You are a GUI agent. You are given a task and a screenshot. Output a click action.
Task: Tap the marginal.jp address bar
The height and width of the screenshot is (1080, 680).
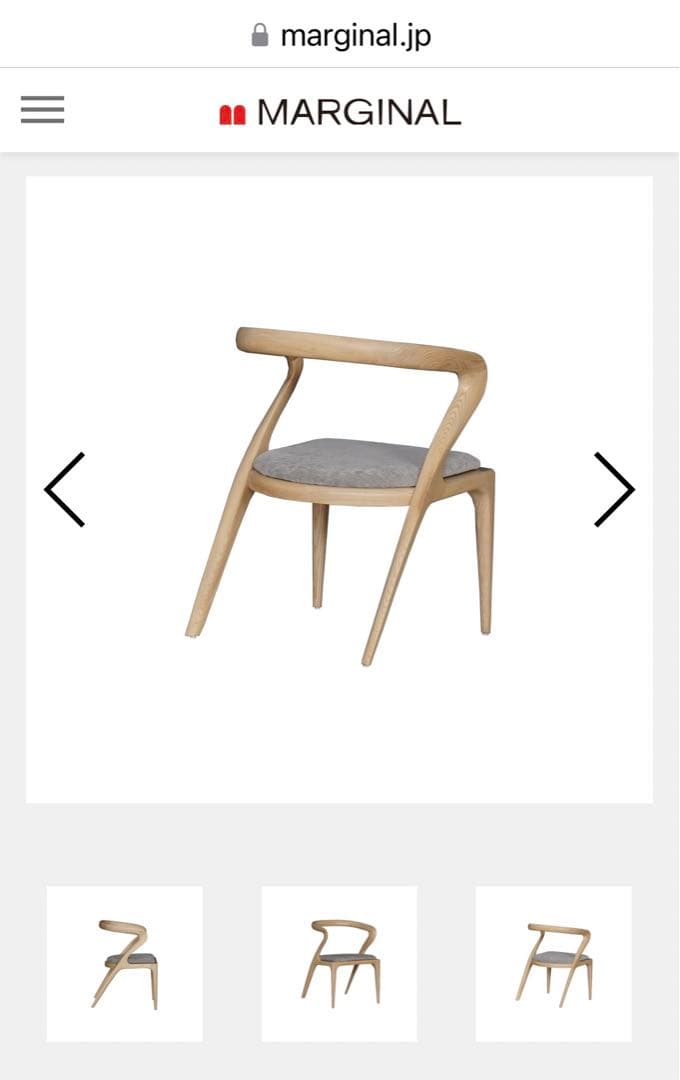click(340, 36)
